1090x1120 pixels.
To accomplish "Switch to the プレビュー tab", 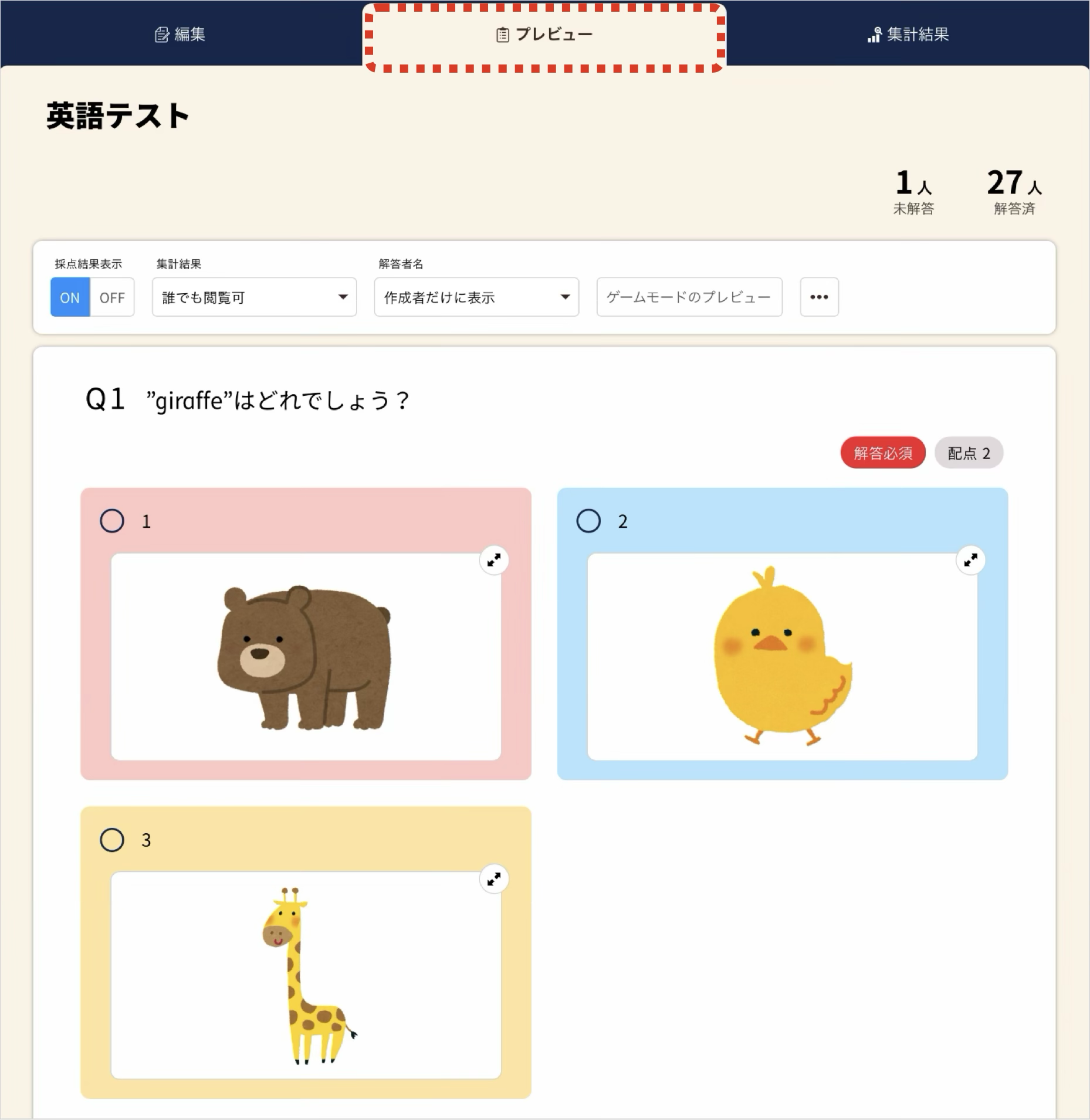I will [544, 35].
